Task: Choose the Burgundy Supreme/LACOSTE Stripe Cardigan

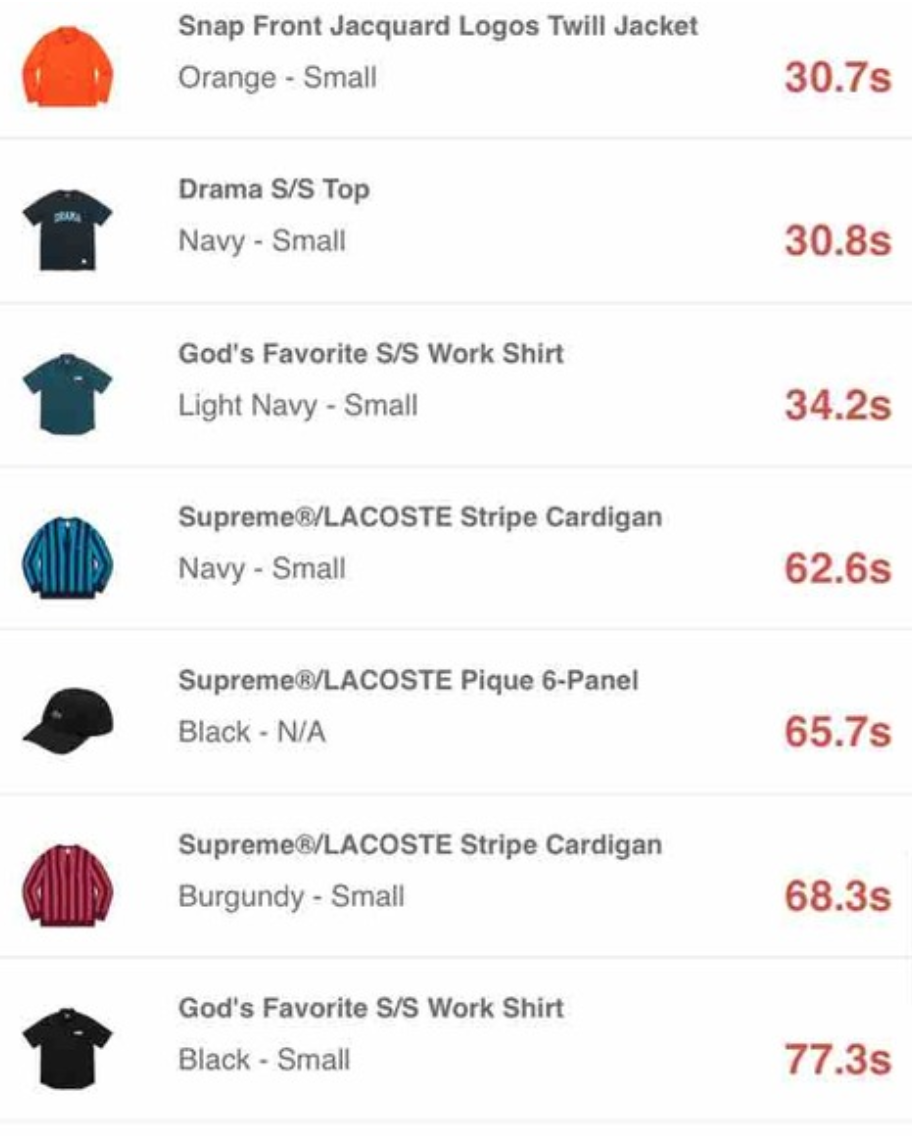Action: (420, 845)
